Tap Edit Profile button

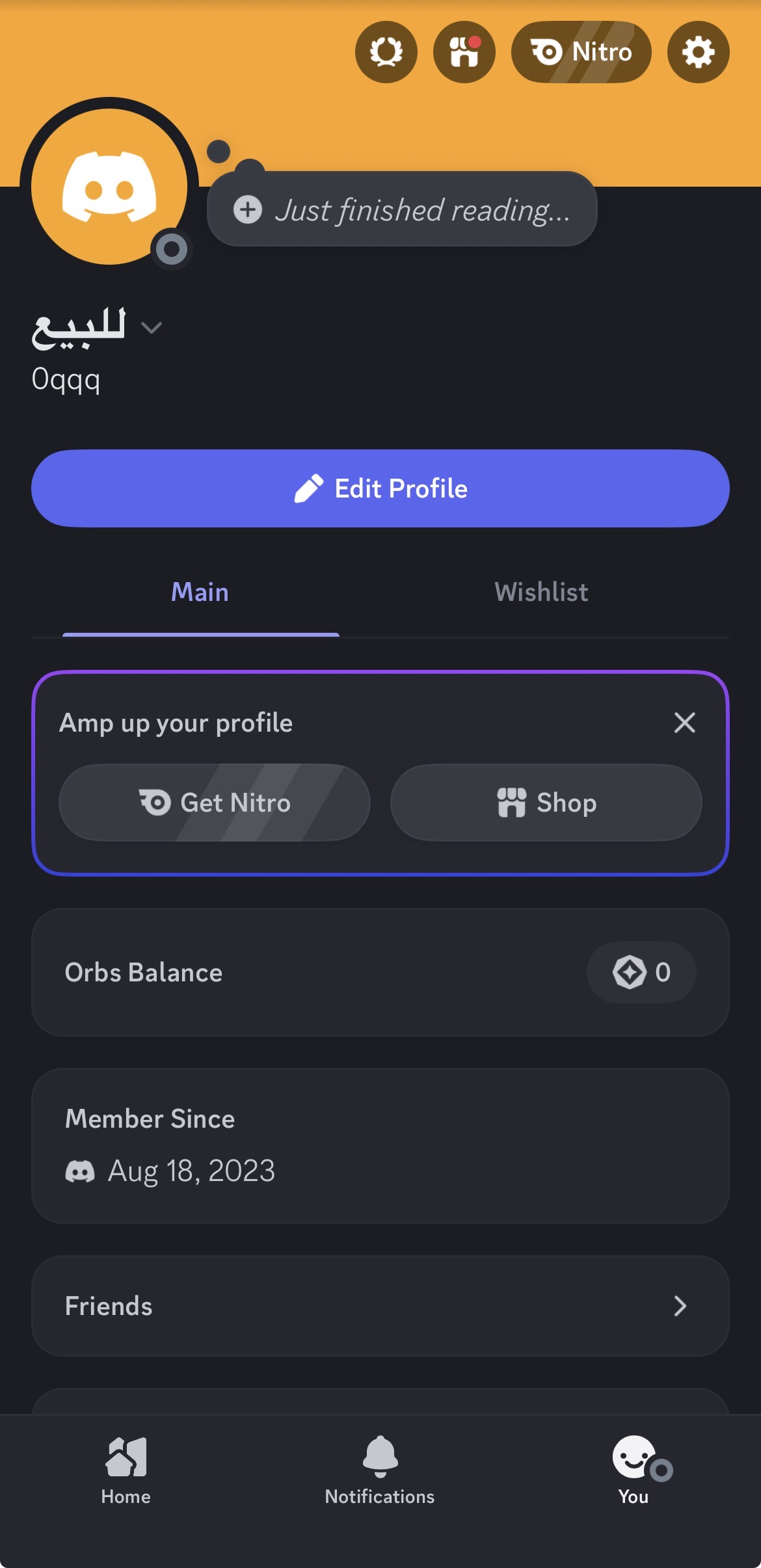380,488
